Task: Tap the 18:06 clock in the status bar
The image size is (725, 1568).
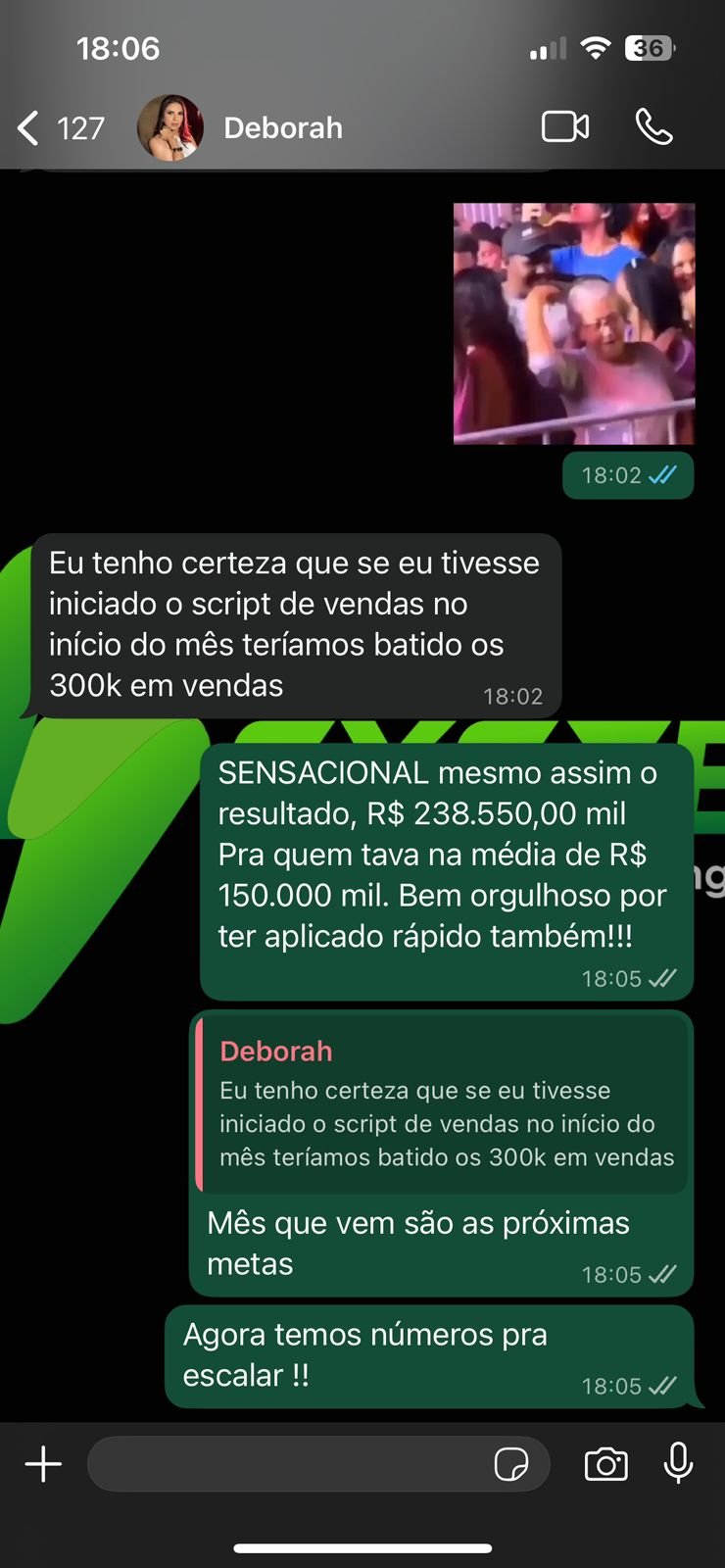Action: pos(119,47)
